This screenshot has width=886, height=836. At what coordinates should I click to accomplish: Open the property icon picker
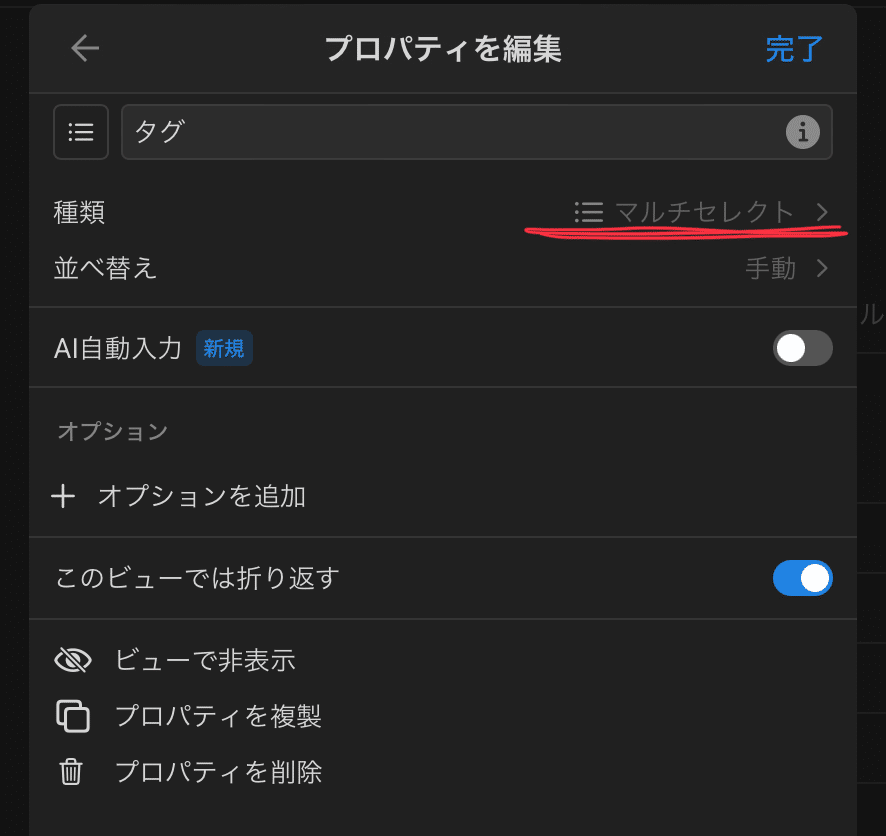(81, 132)
